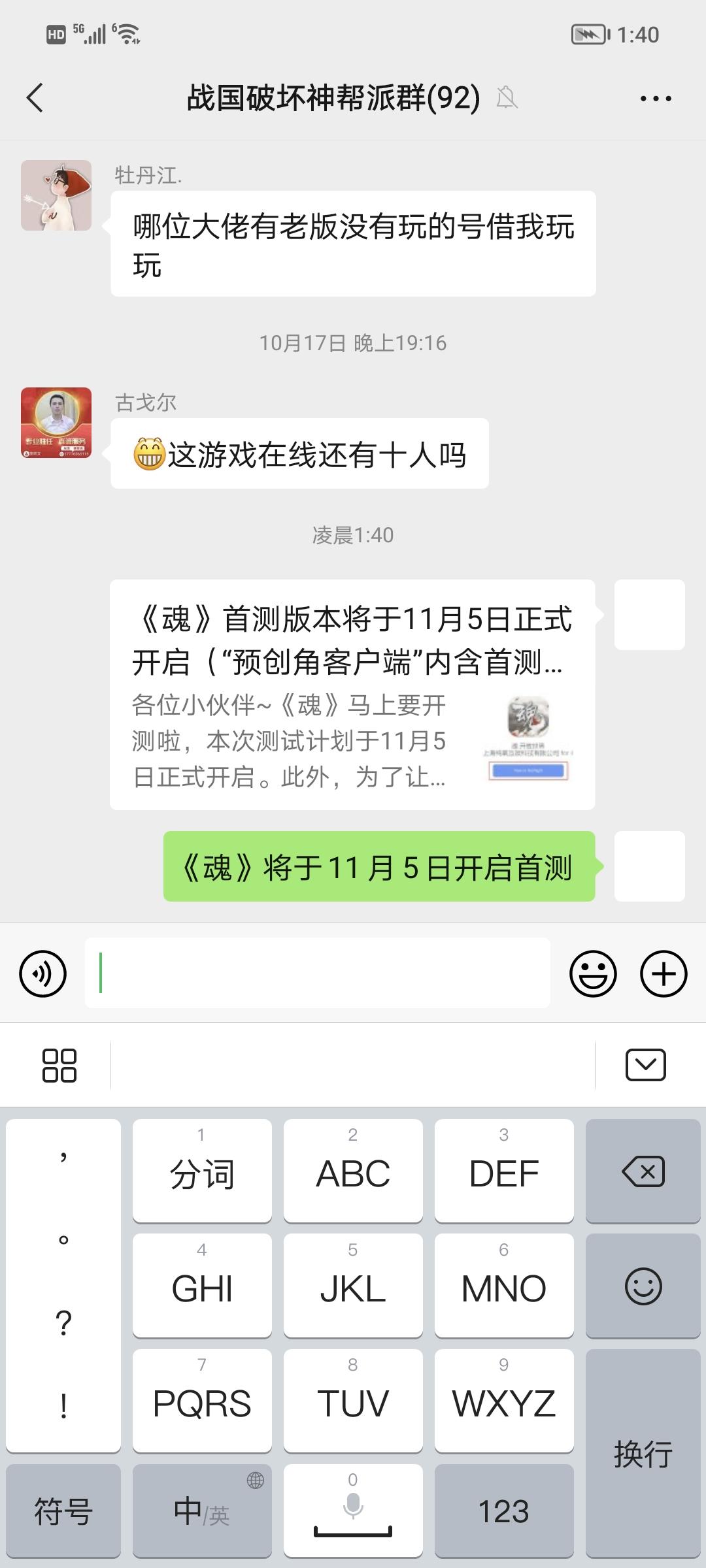Collapse the keyboard
706x1568 pixels.
coord(646,1065)
